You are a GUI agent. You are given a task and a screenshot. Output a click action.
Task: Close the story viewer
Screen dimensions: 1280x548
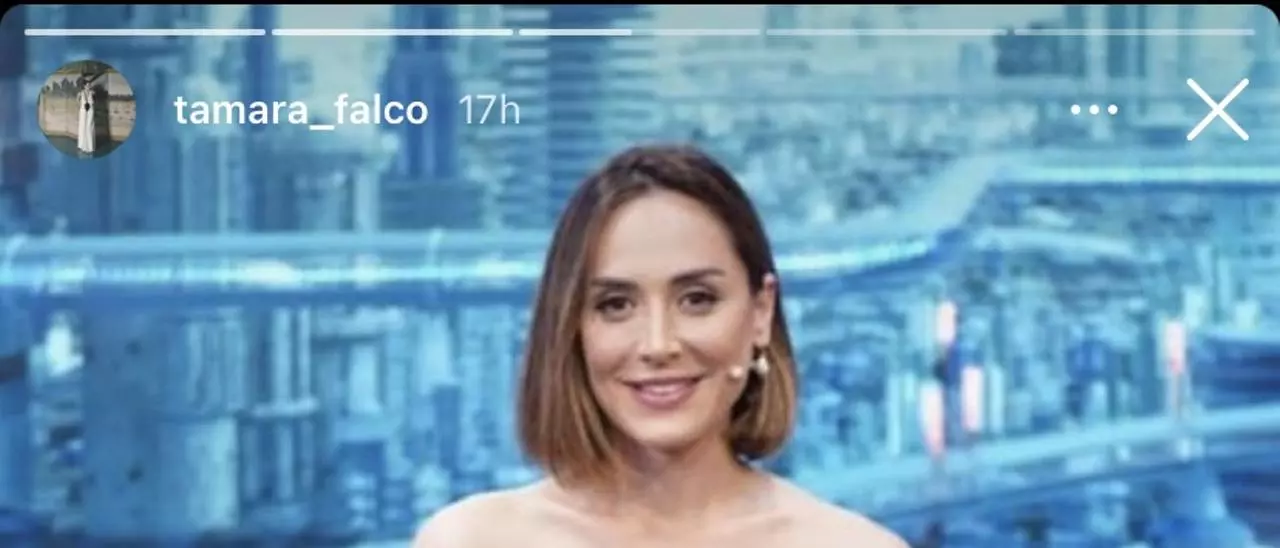pos(1217,110)
